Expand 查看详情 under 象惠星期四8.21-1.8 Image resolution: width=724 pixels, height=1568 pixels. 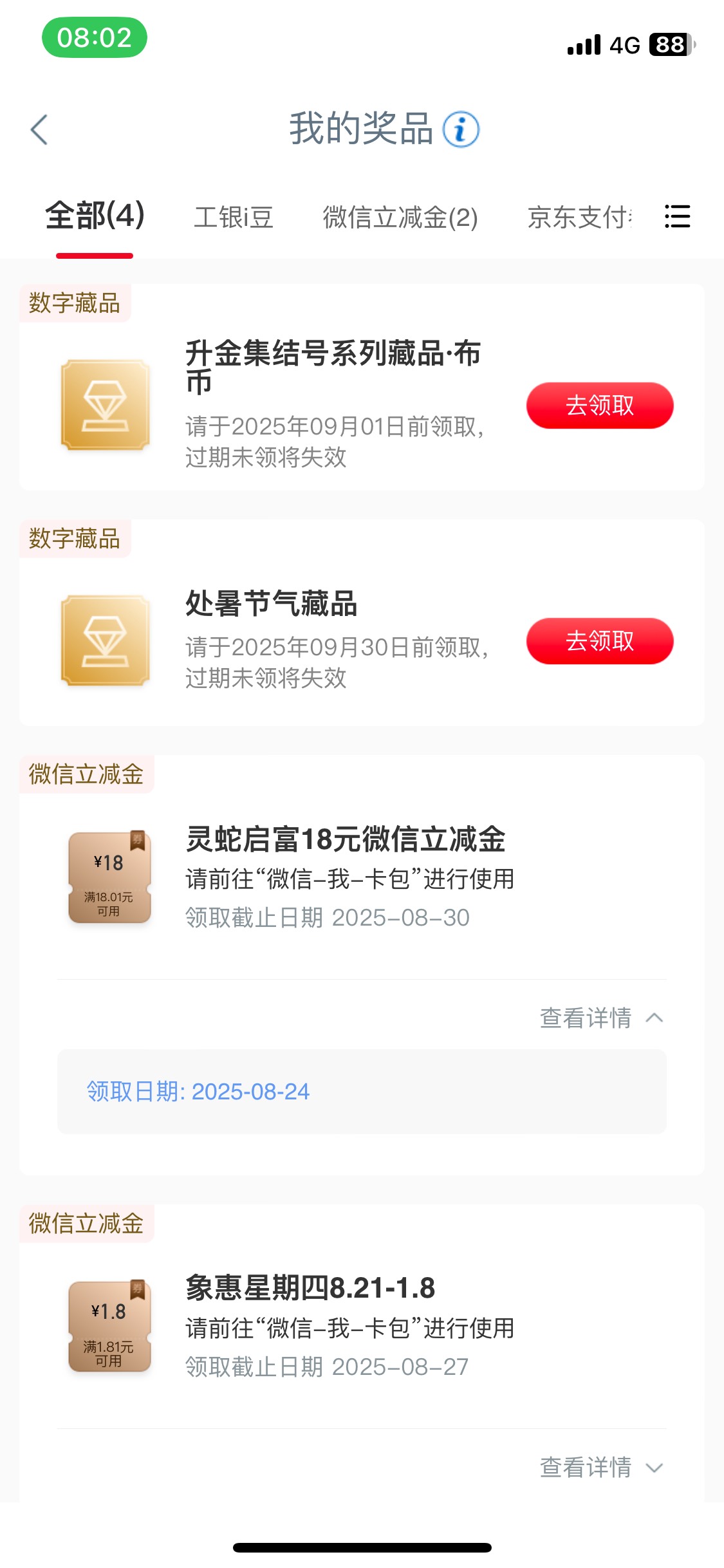[x=601, y=1468]
